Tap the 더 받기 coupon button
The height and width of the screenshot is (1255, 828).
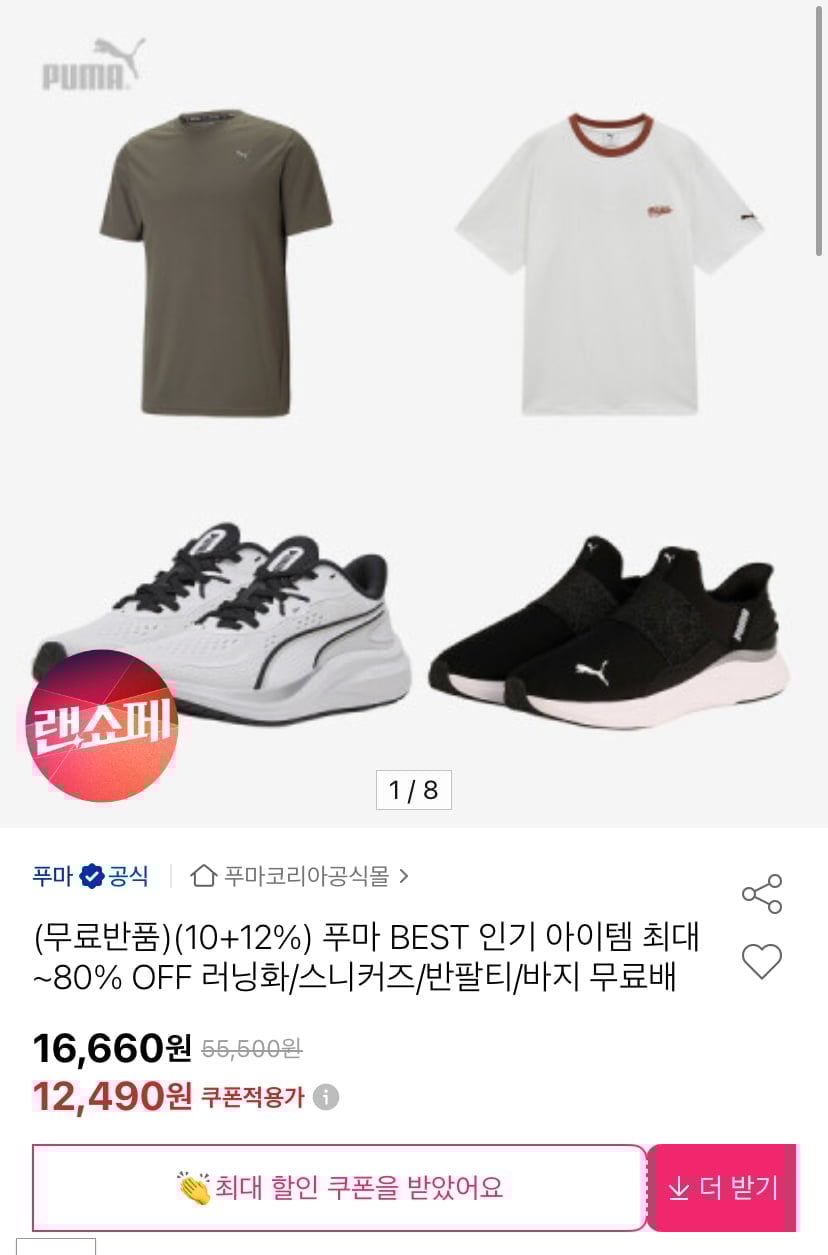(x=723, y=1187)
